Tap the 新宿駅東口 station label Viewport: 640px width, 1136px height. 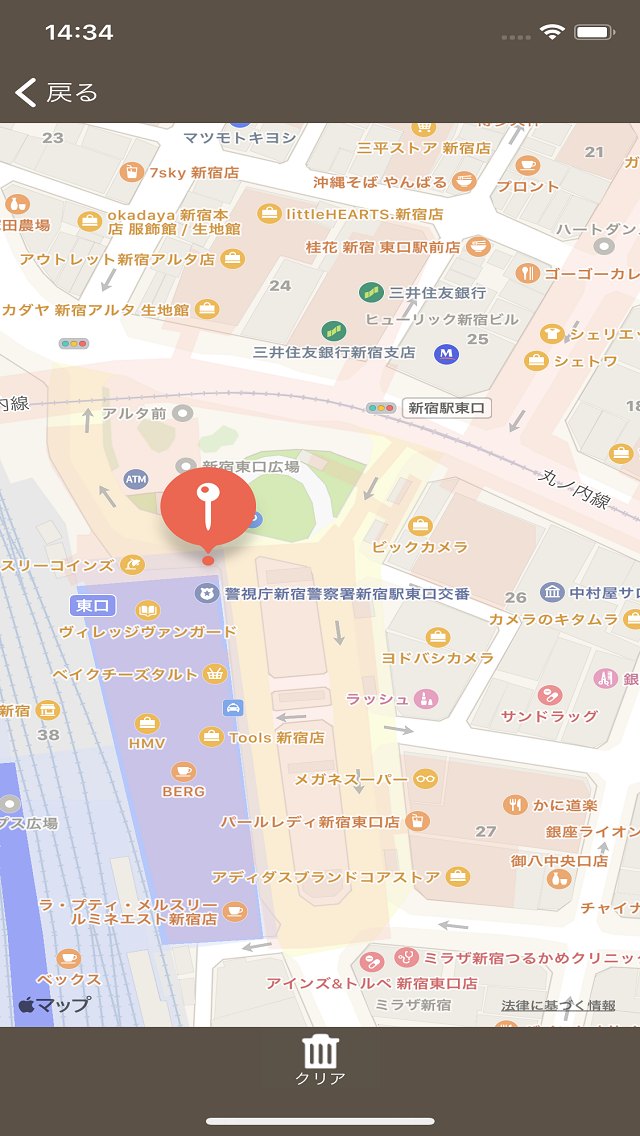click(x=446, y=408)
